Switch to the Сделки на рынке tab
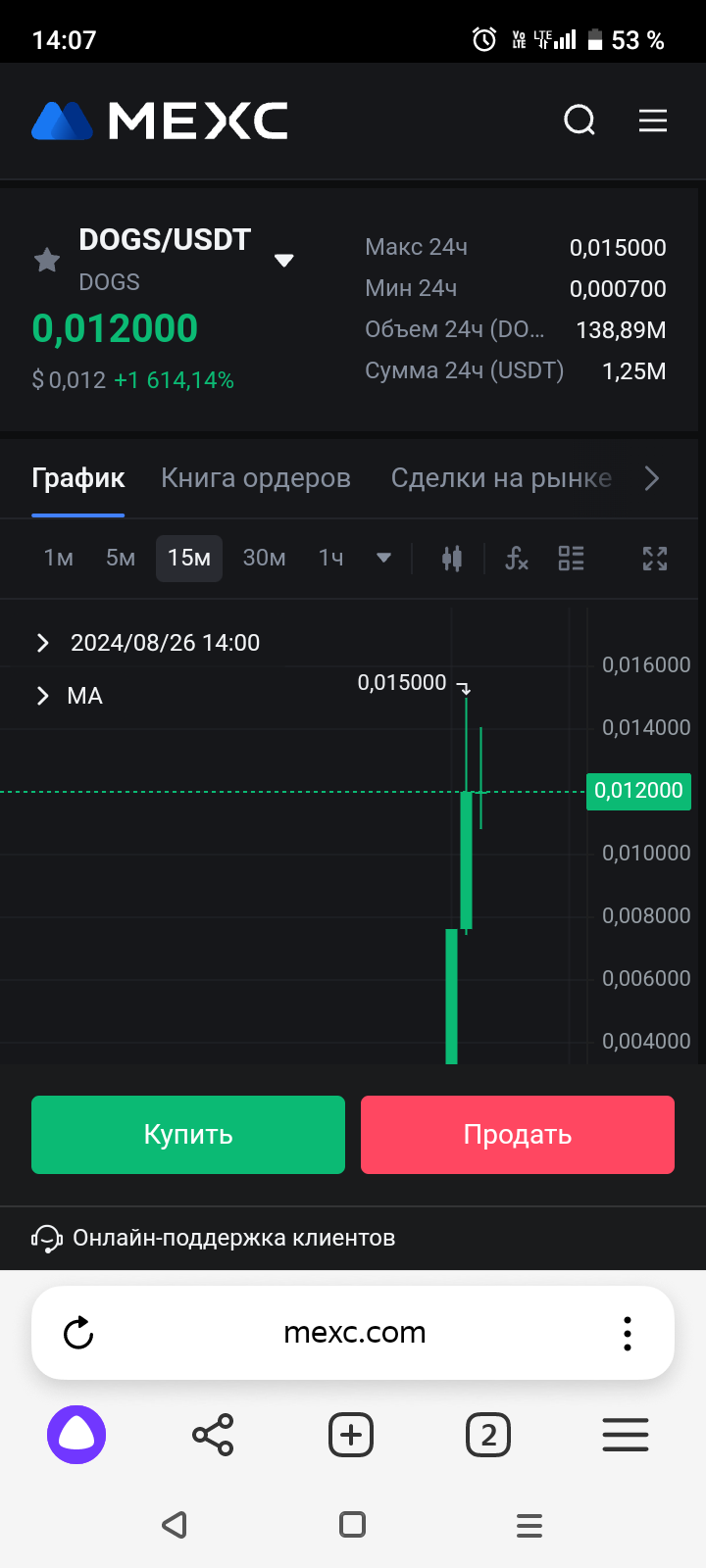 coord(501,478)
